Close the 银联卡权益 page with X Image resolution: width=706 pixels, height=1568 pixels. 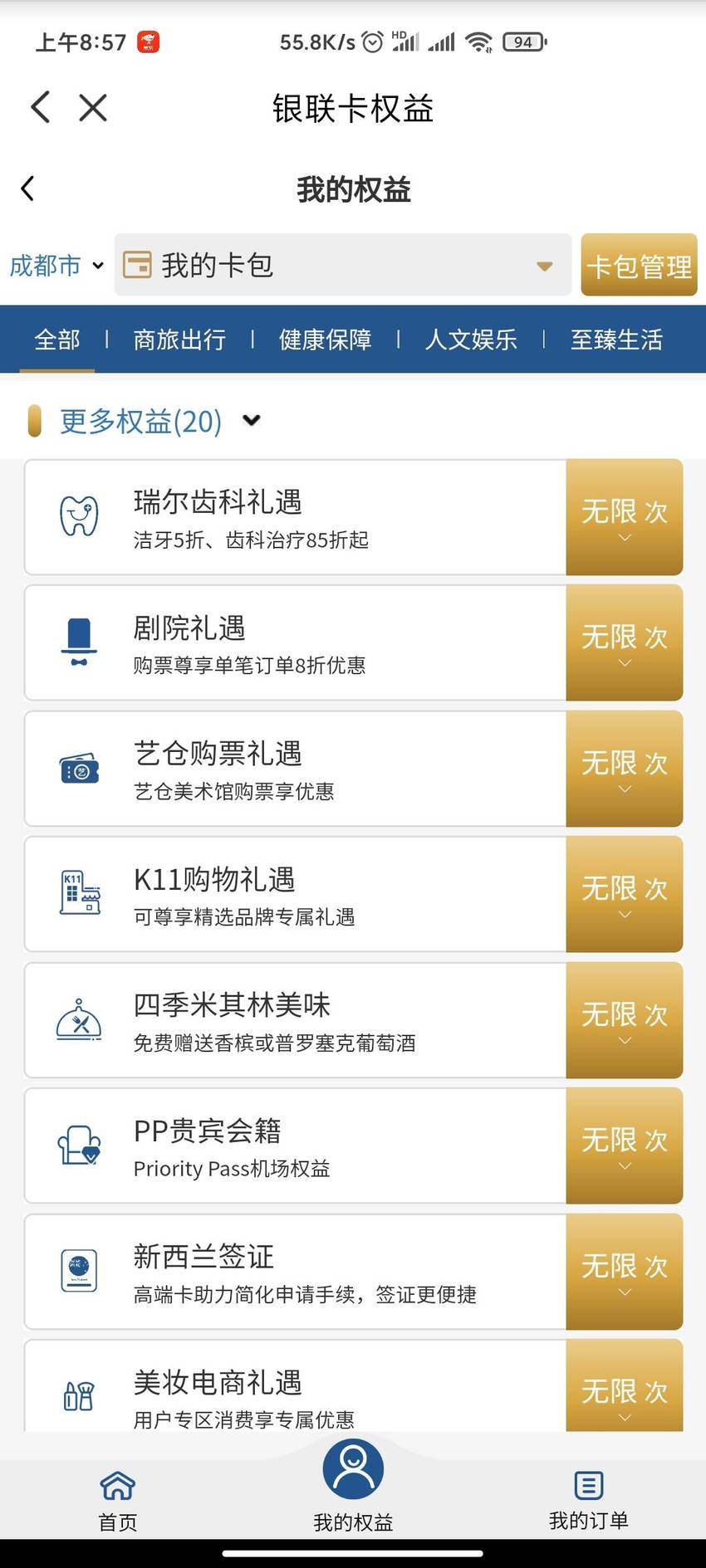(x=93, y=107)
